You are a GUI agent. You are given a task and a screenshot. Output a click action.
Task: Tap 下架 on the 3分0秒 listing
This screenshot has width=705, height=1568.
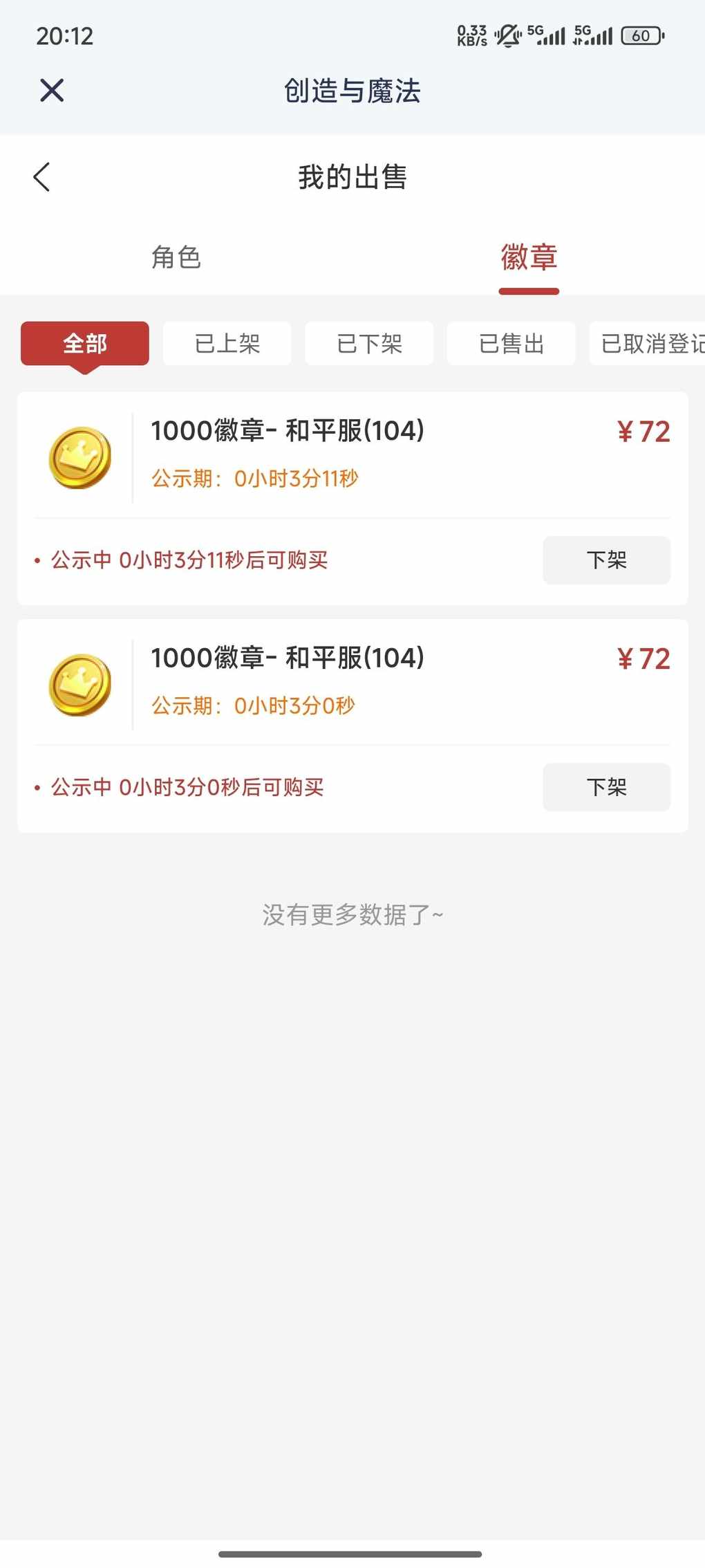point(606,787)
